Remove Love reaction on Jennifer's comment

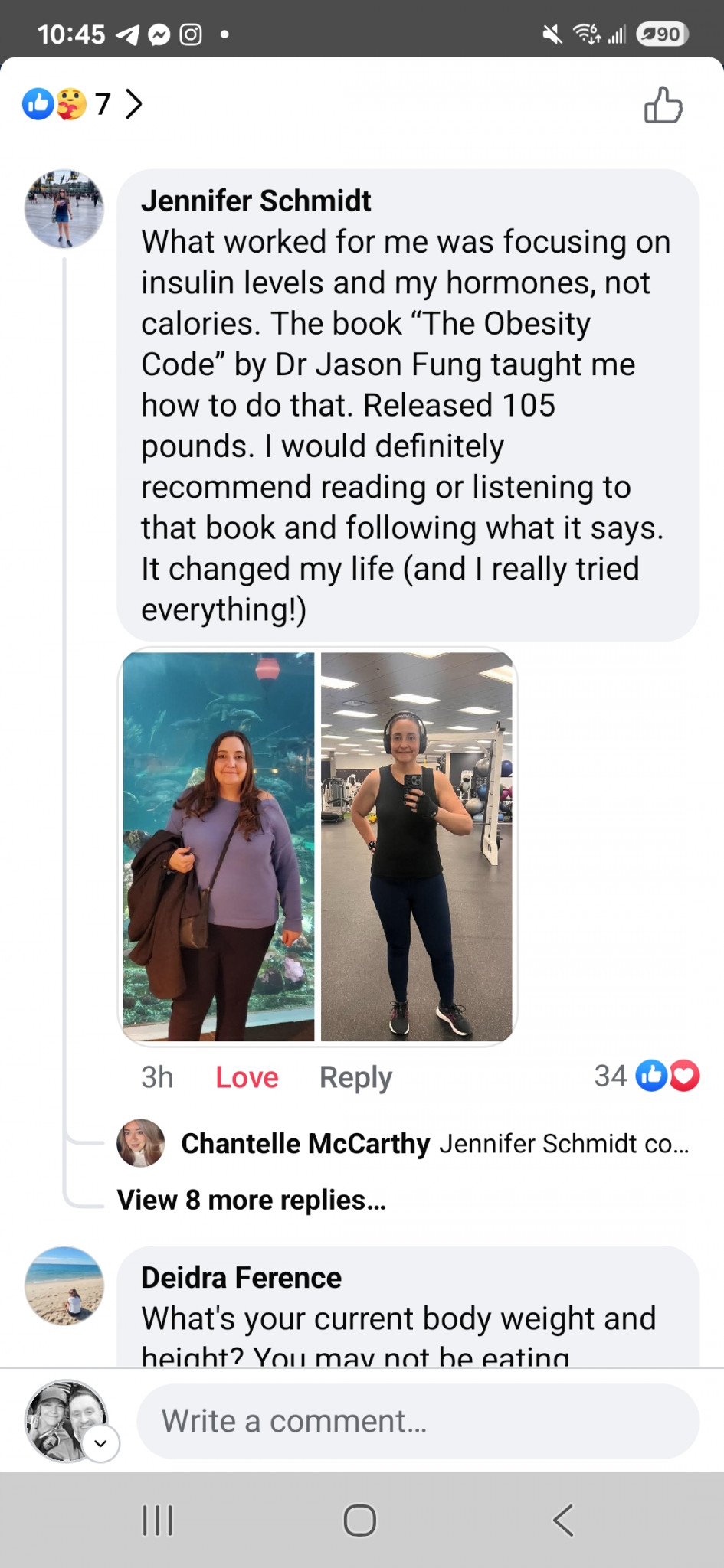[x=247, y=1077]
